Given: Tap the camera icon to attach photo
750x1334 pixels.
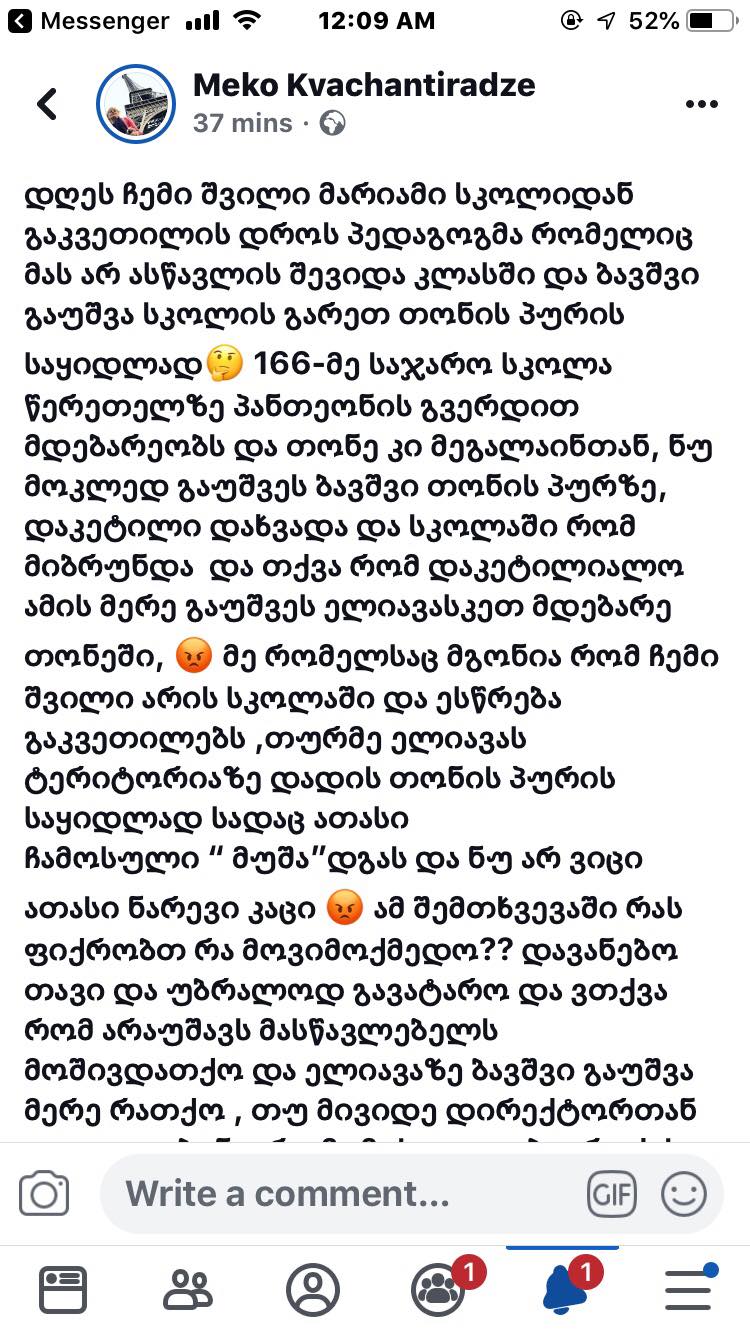Looking at the screenshot, I should click(x=44, y=1194).
